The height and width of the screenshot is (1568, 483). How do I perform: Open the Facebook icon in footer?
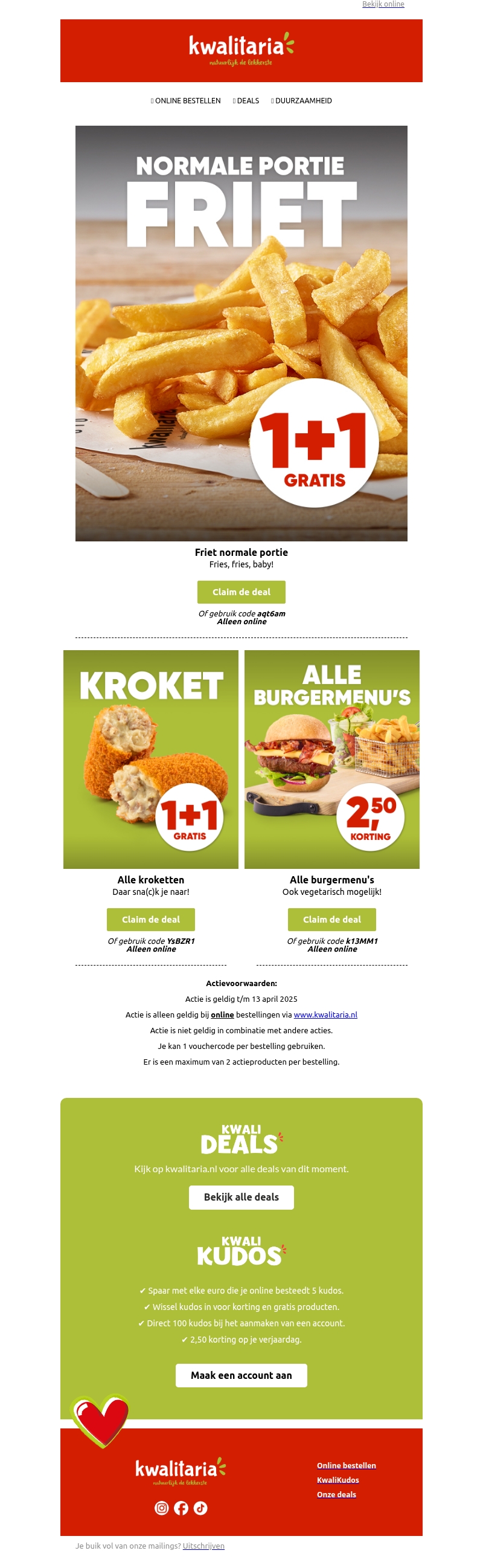coord(181,1508)
